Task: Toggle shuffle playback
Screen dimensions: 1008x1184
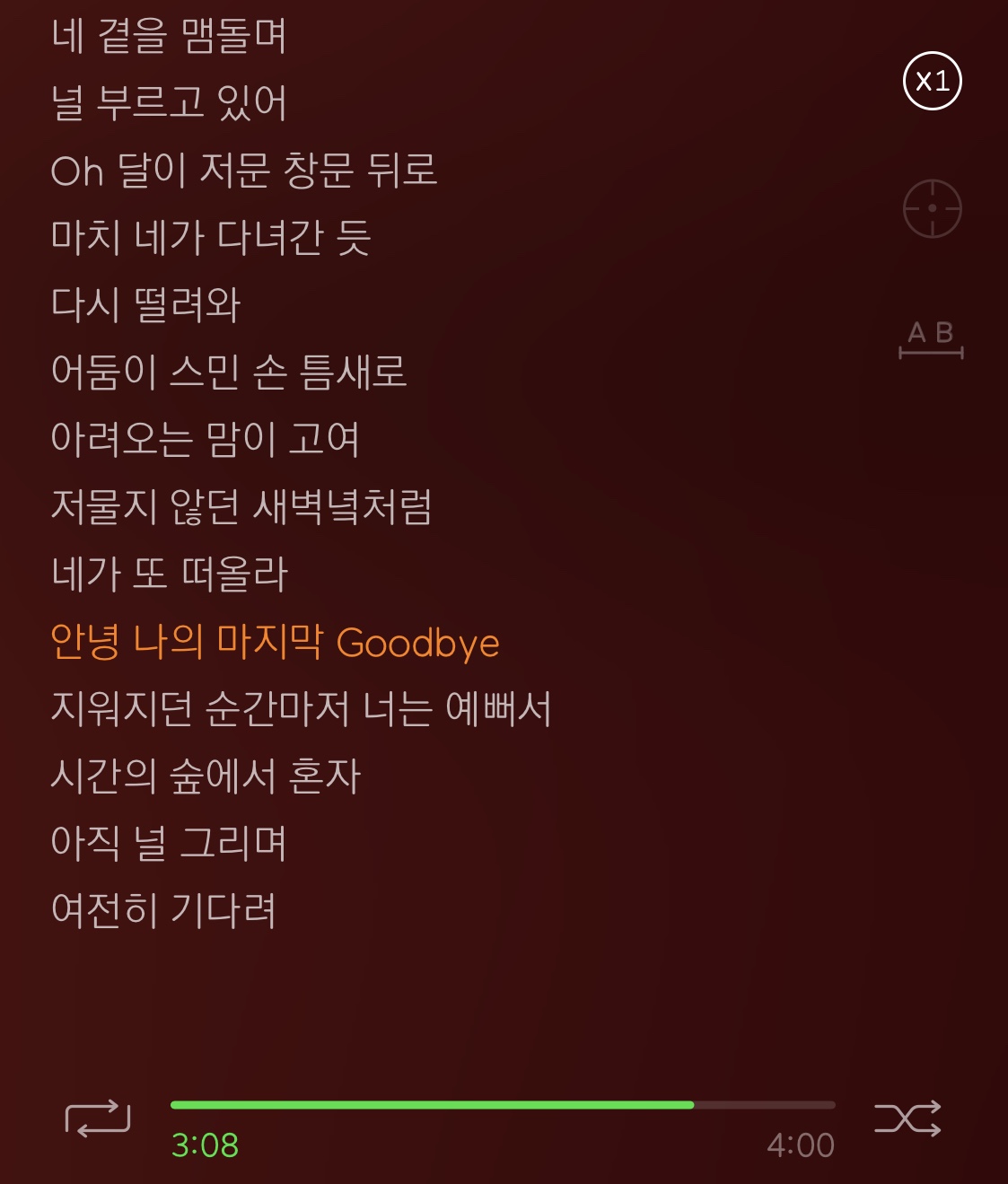Action: [907, 1118]
